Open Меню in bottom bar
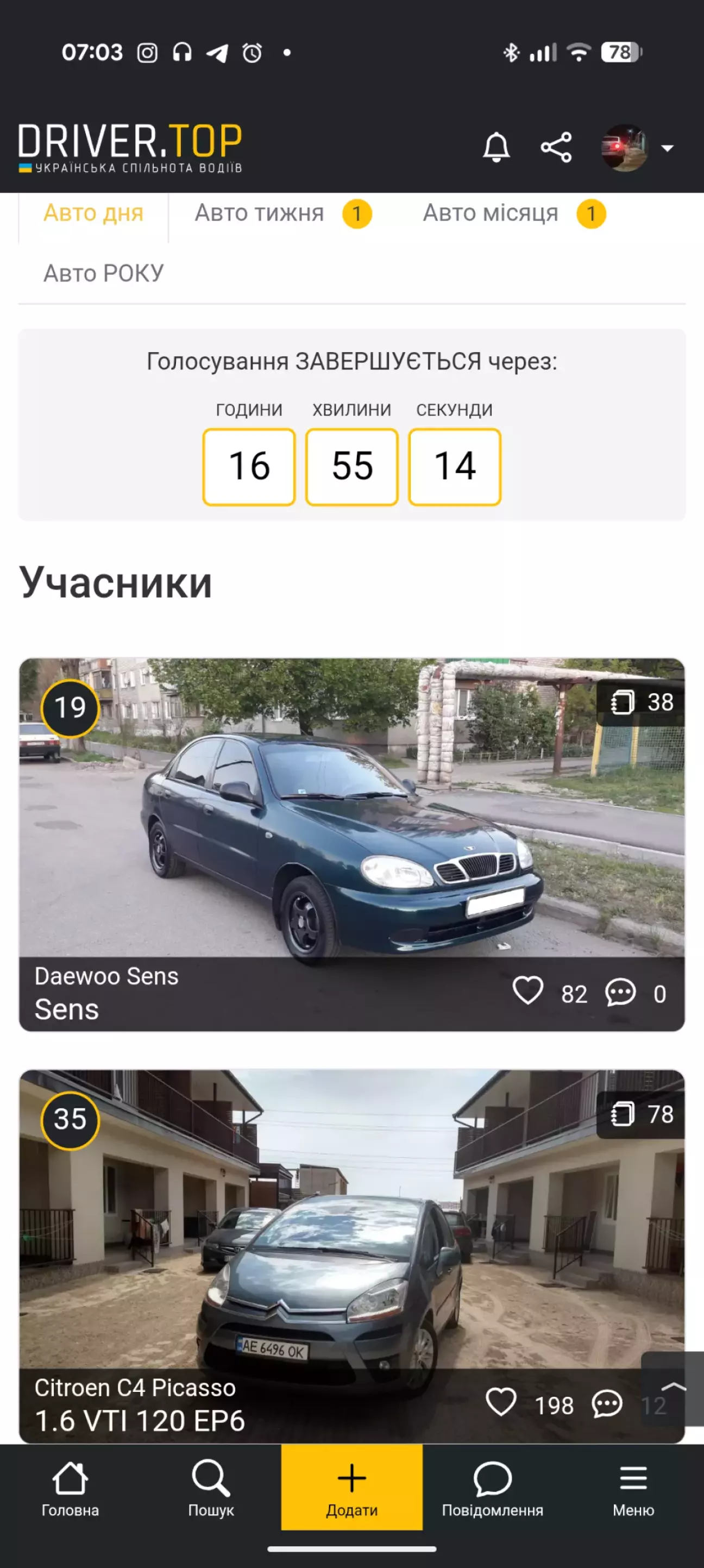The image size is (704, 1568). point(633,1488)
